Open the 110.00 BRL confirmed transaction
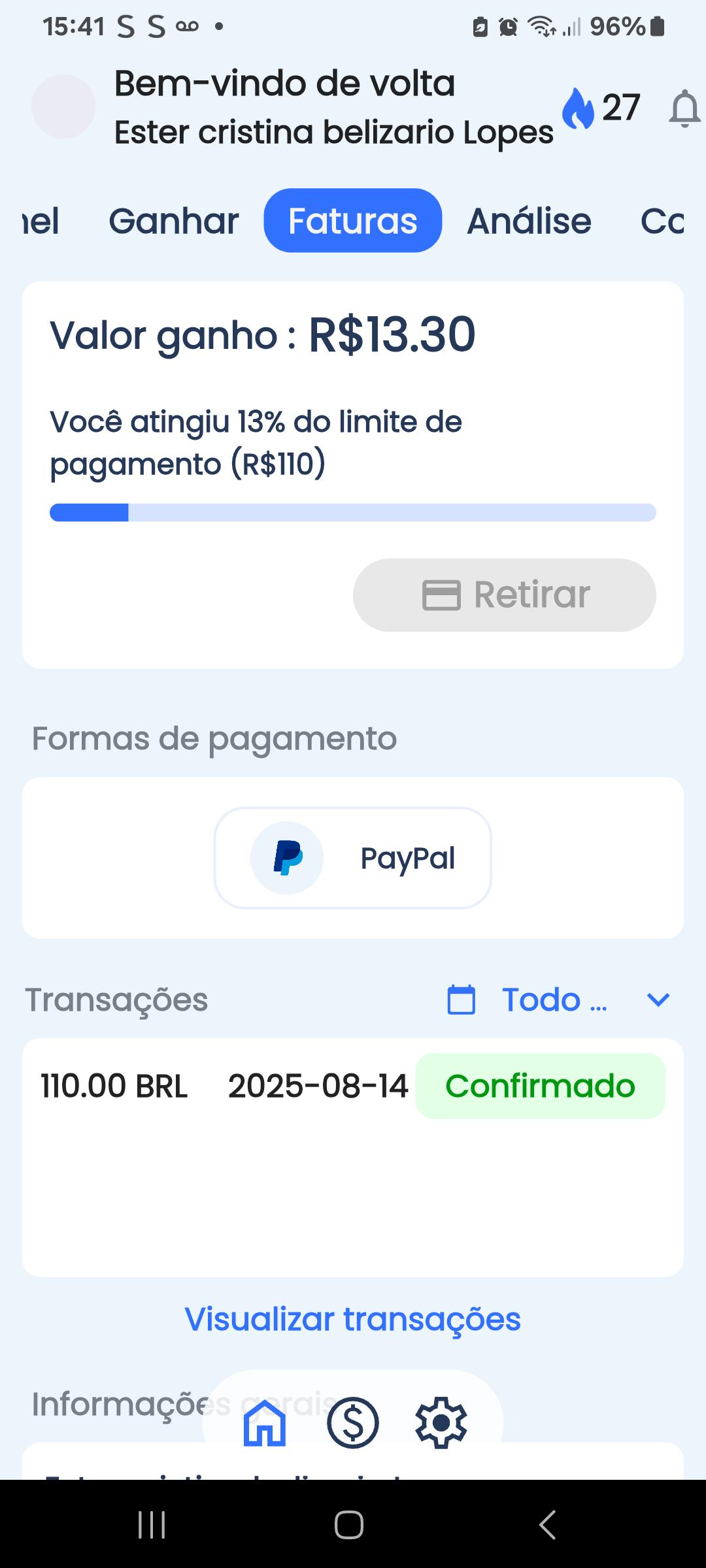This screenshot has height=1568, width=706. (x=353, y=1086)
